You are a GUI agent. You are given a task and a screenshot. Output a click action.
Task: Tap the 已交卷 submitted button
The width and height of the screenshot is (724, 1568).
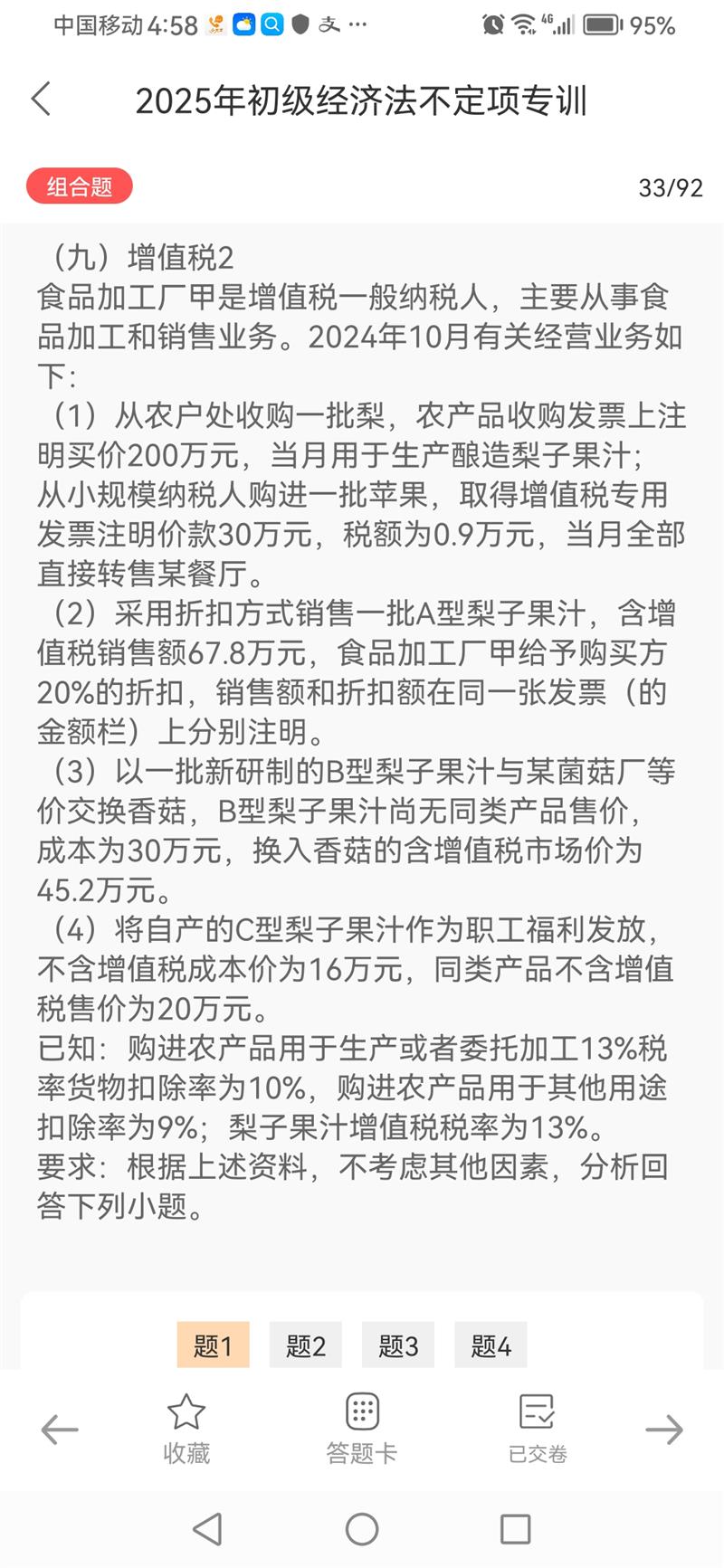pyautogui.click(x=538, y=1430)
